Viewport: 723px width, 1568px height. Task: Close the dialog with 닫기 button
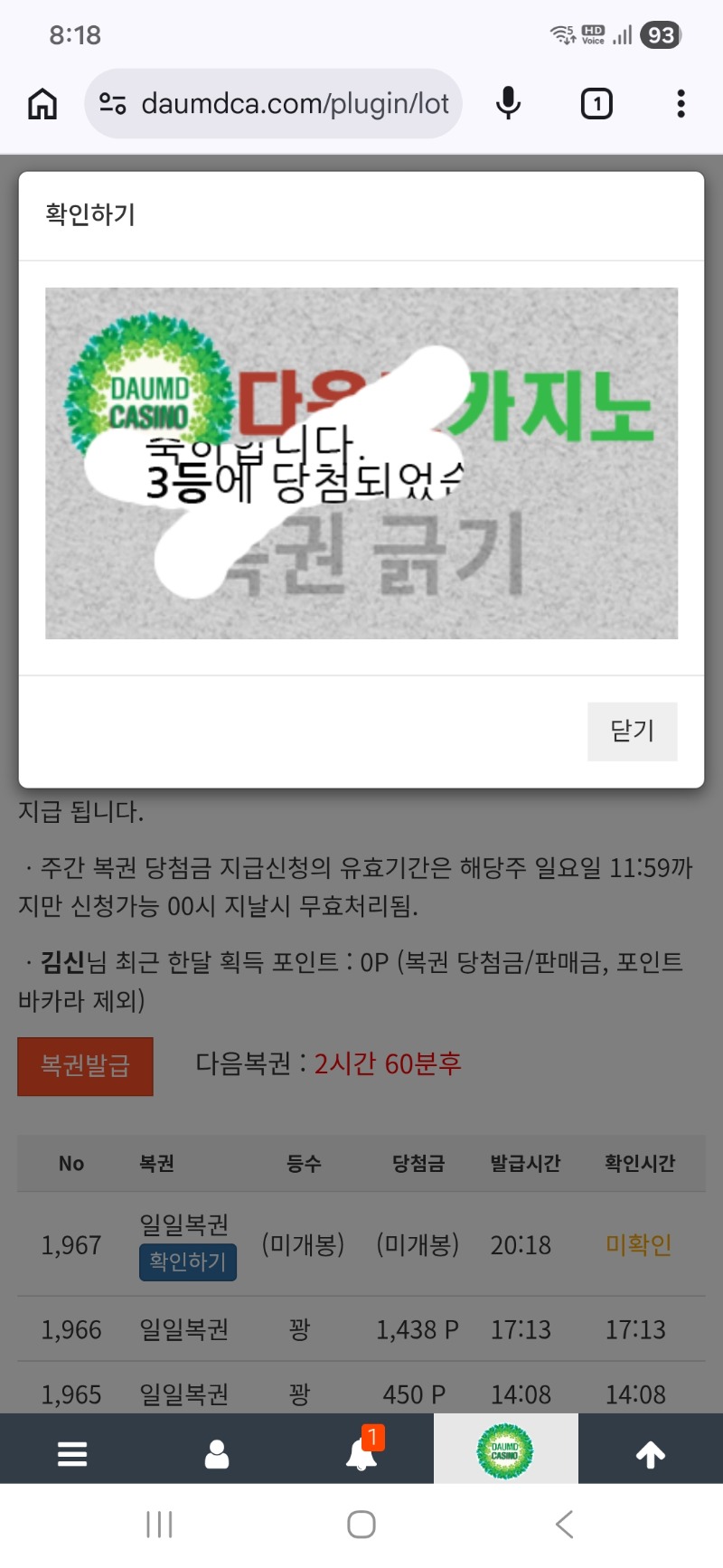(x=632, y=731)
